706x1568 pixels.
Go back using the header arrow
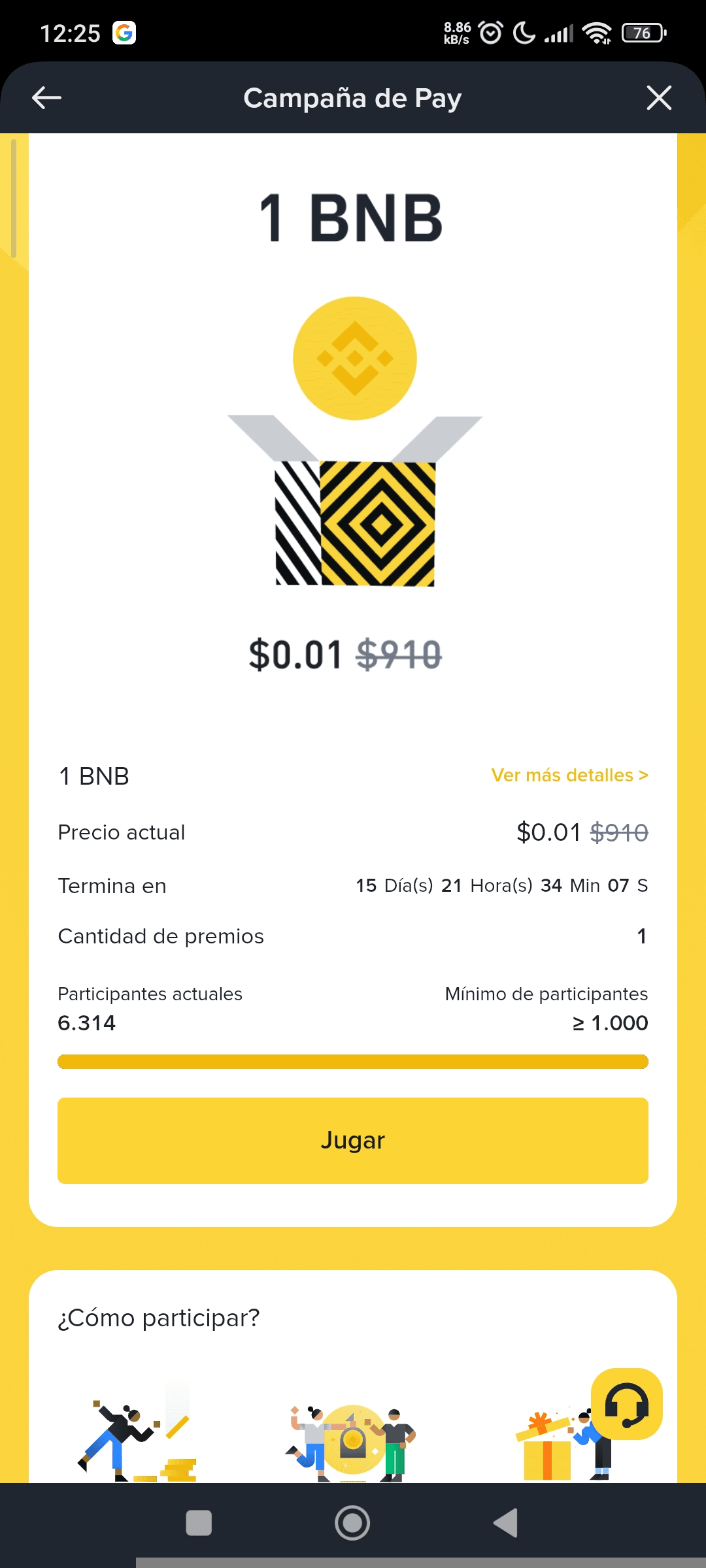(x=46, y=98)
